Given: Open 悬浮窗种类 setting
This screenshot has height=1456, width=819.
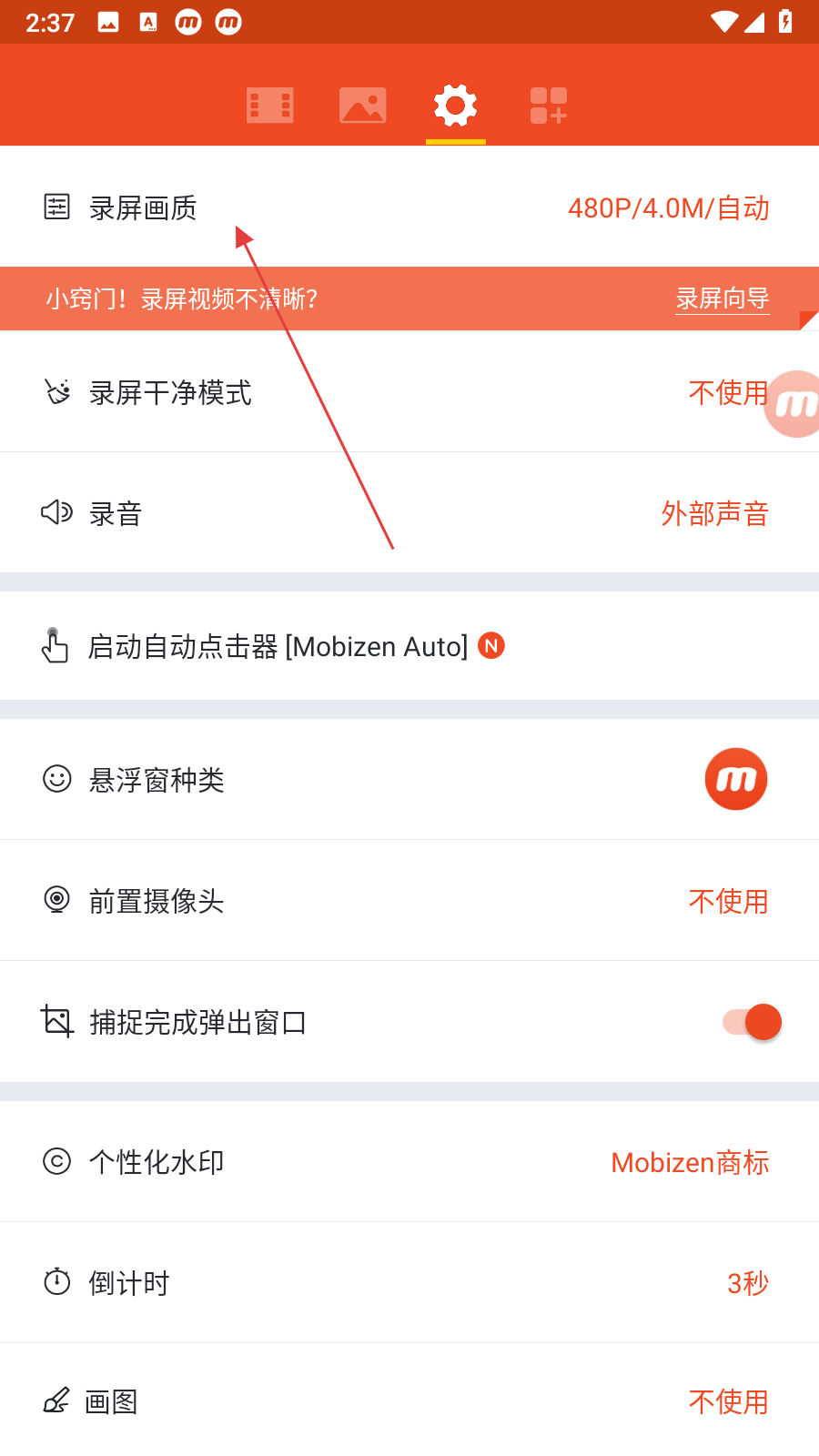Looking at the screenshot, I should coord(409,780).
